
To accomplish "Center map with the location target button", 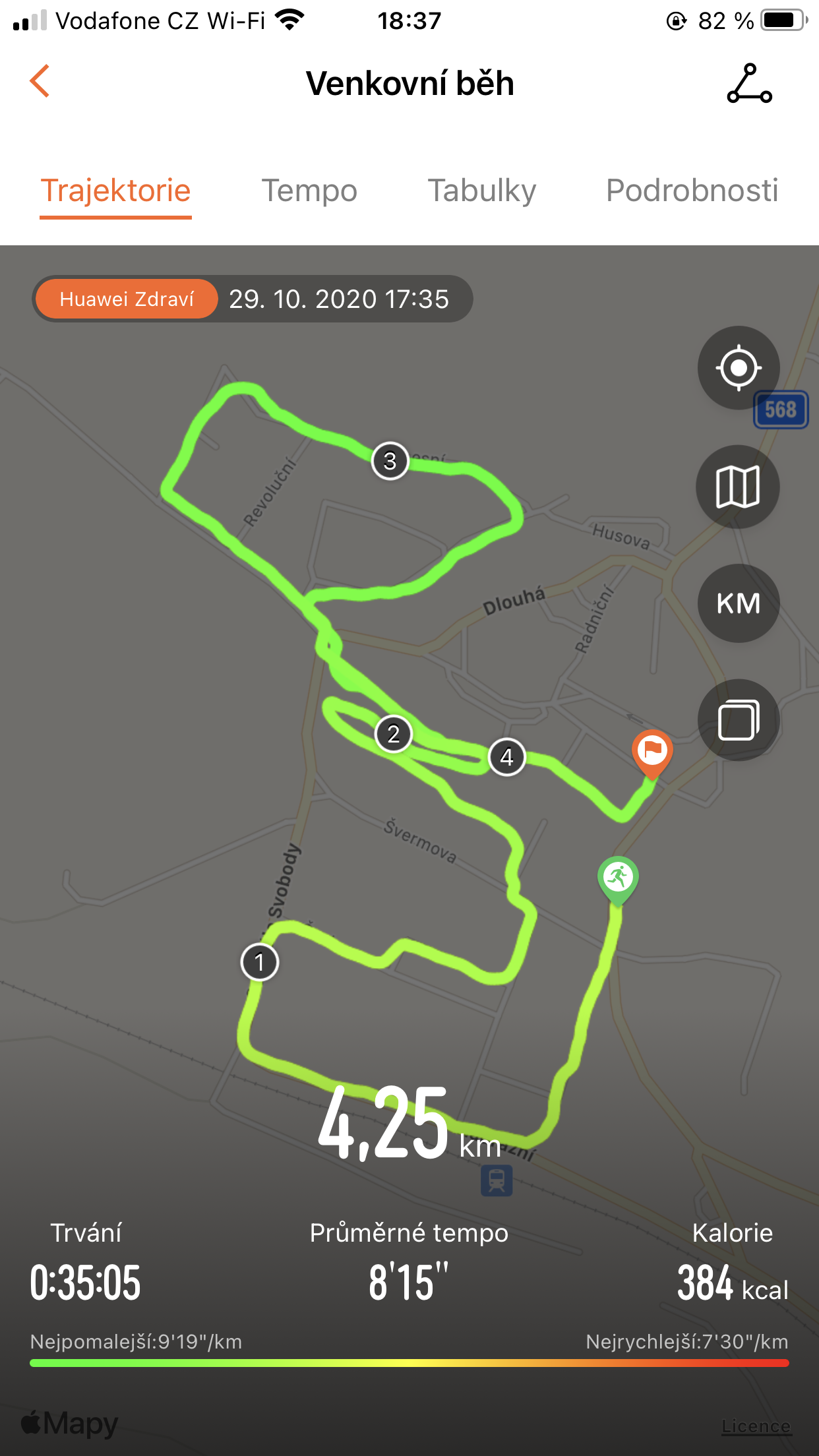I will [739, 367].
